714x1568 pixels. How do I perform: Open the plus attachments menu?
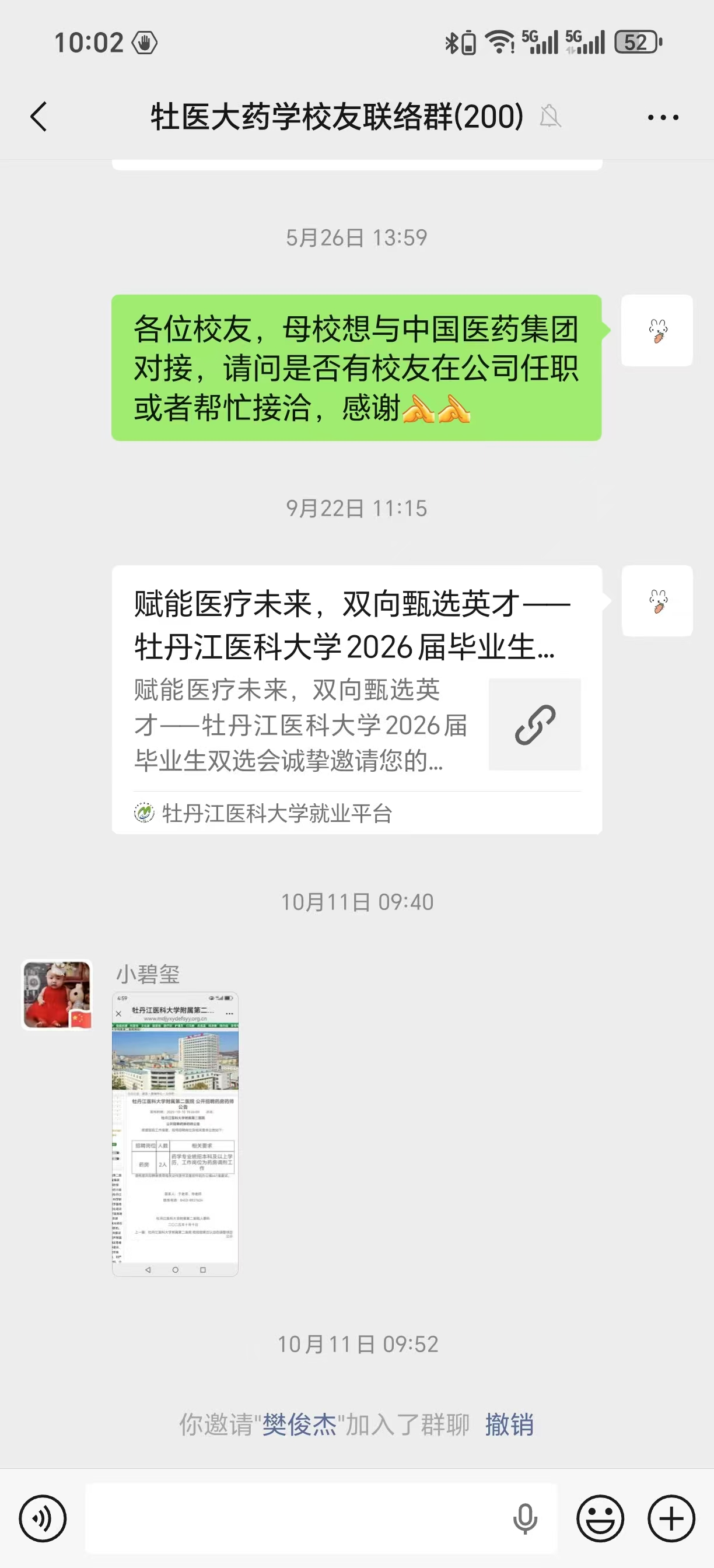point(671,1518)
